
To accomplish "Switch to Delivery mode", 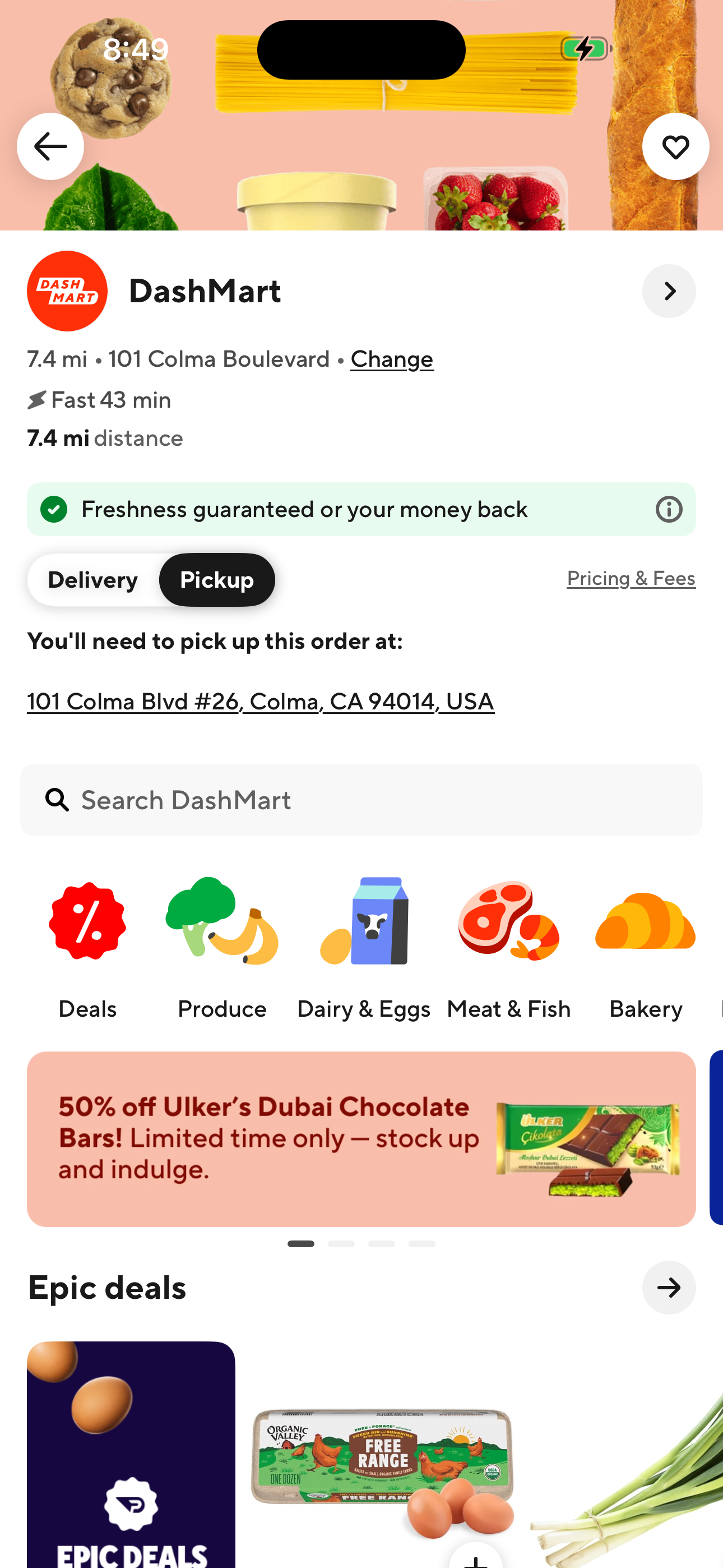I will [92, 579].
